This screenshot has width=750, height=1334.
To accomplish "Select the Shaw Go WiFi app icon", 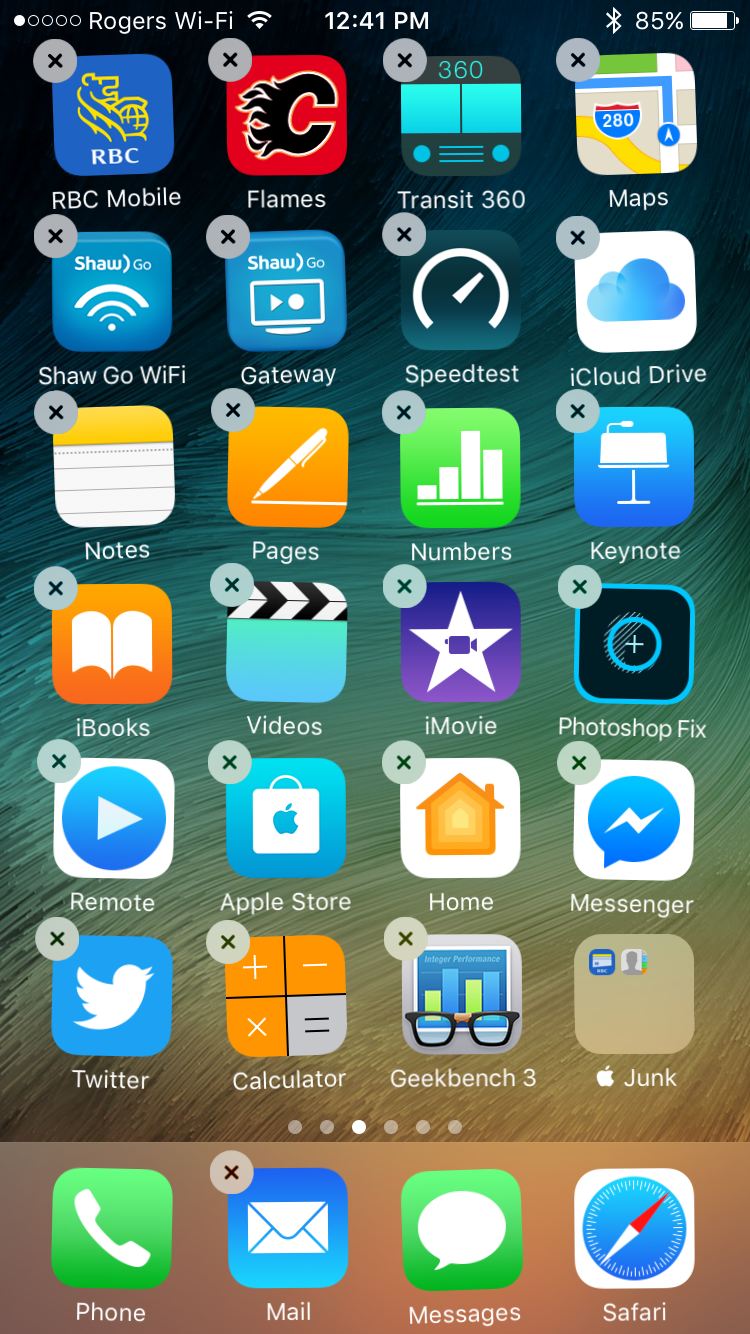I will point(112,291).
